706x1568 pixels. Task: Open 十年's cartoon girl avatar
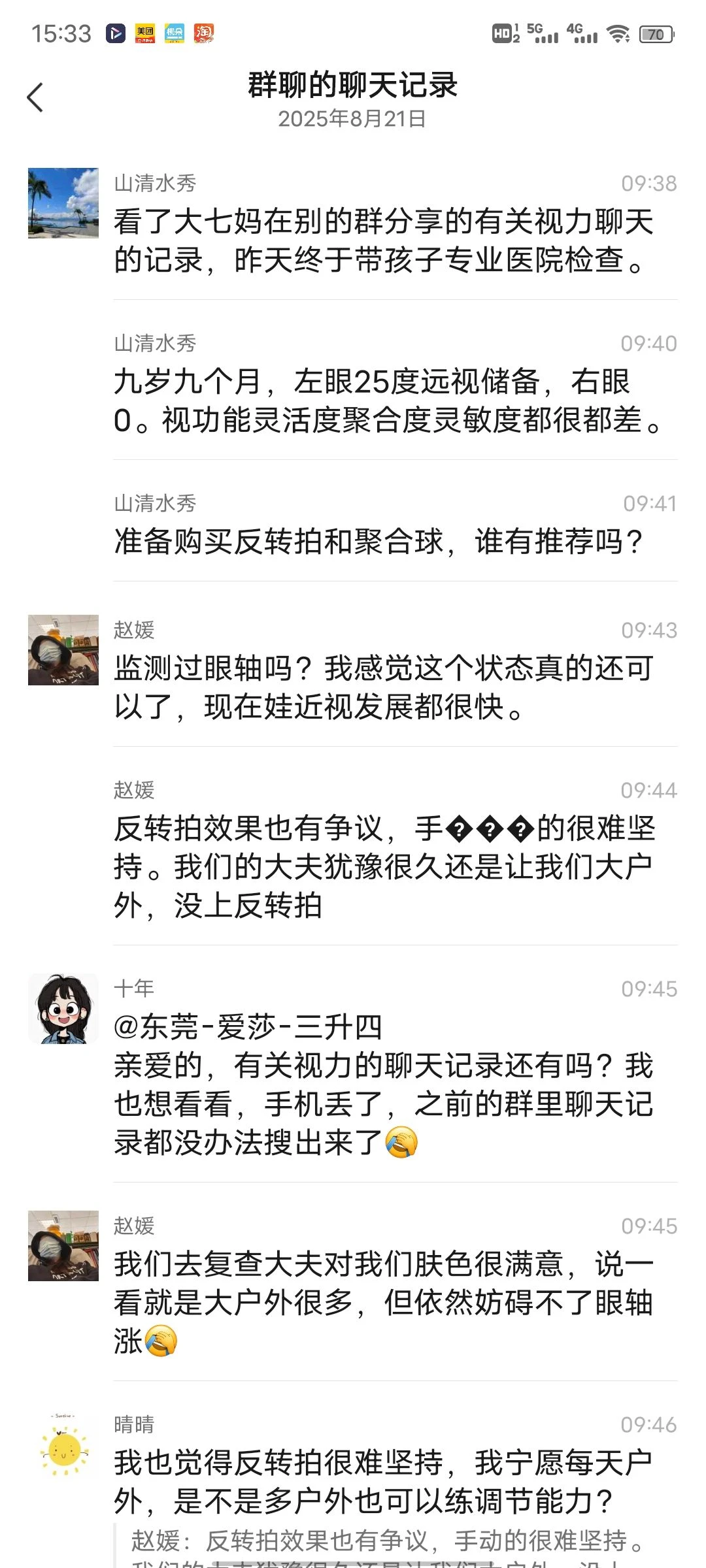click(63, 1009)
